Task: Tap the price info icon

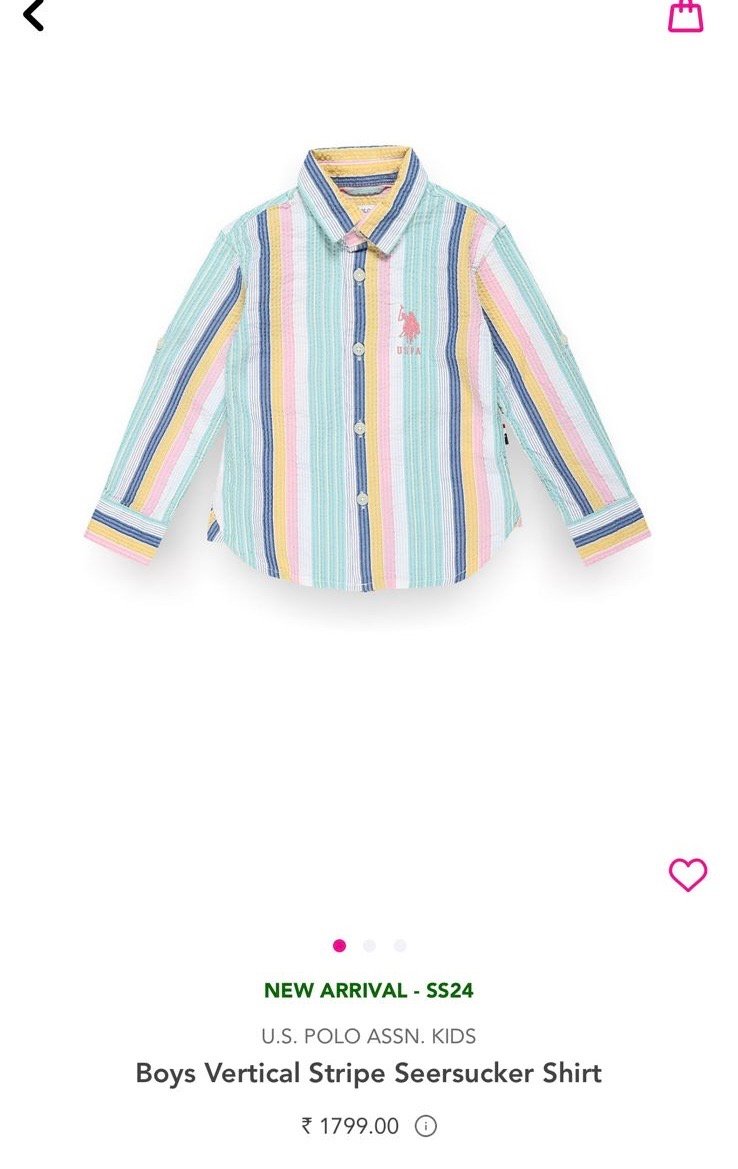Action: [426, 1126]
